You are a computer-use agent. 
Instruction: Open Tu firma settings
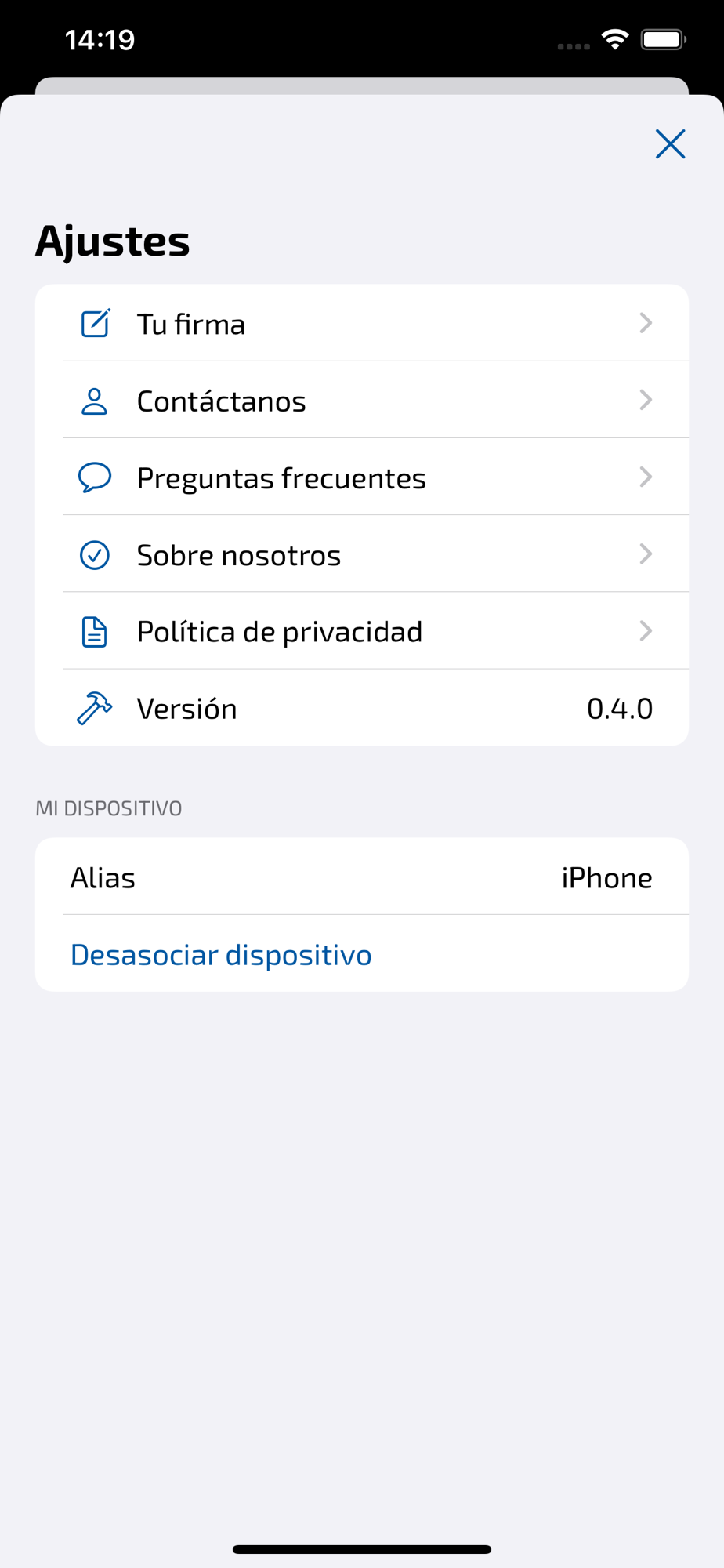pos(361,324)
